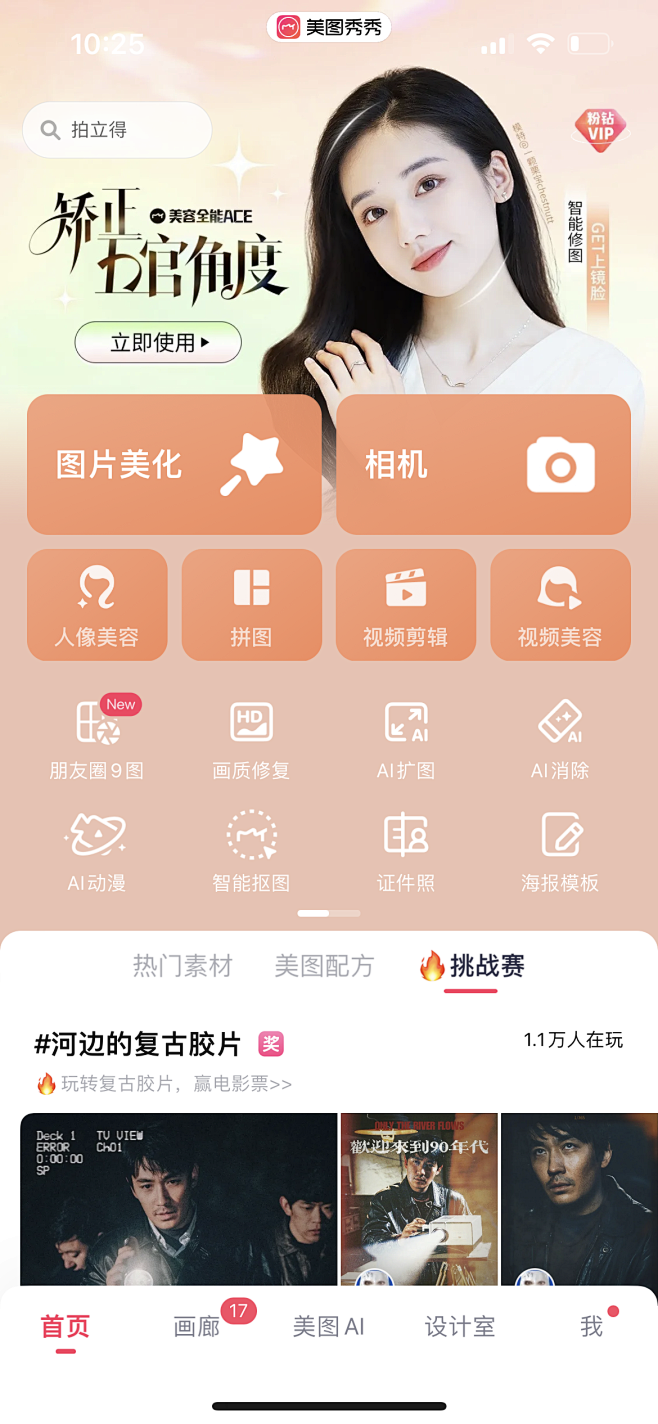Open the 粉钻 VIP badge
Image resolution: width=658 pixels, height=1424 pixels.
(599, 130)
